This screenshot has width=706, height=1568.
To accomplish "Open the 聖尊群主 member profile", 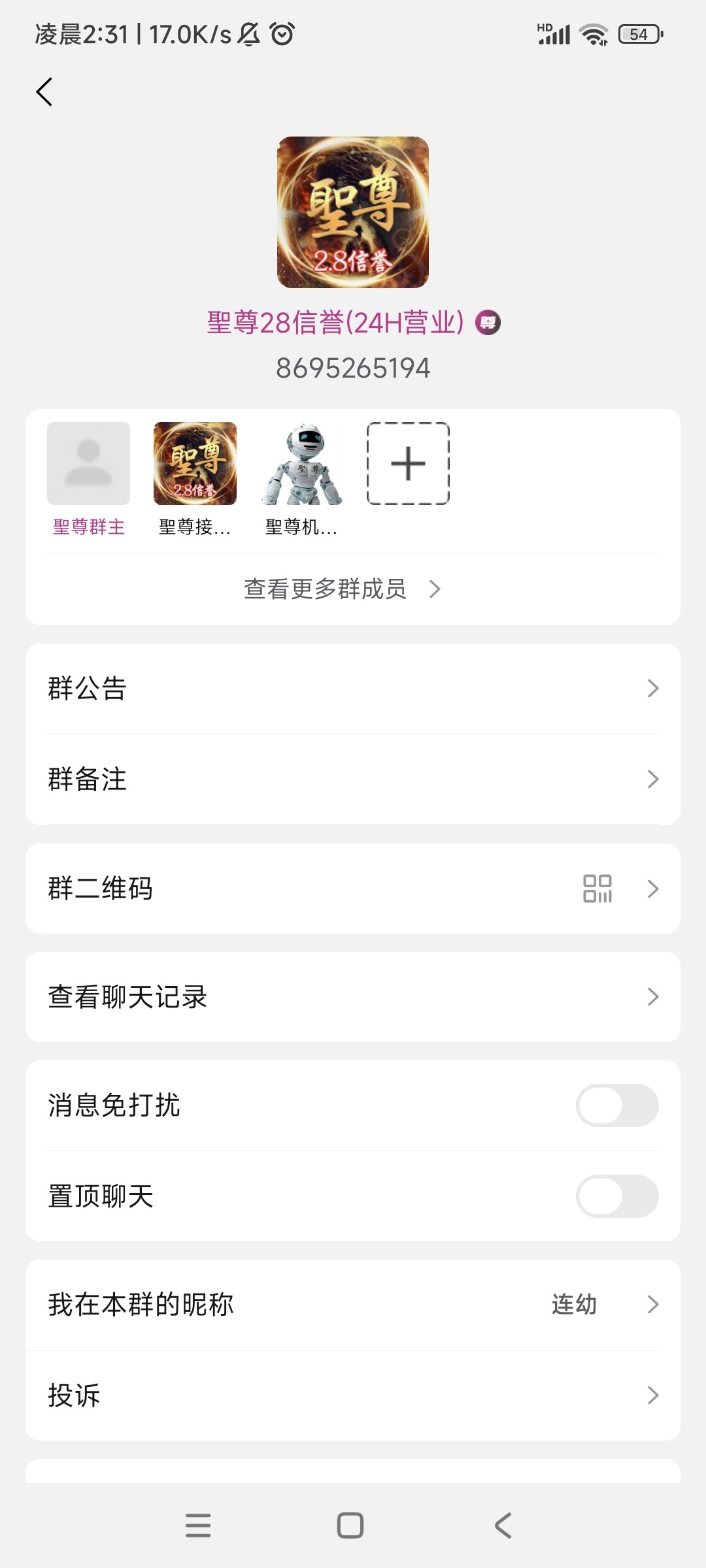I will (x=88, y=464).
